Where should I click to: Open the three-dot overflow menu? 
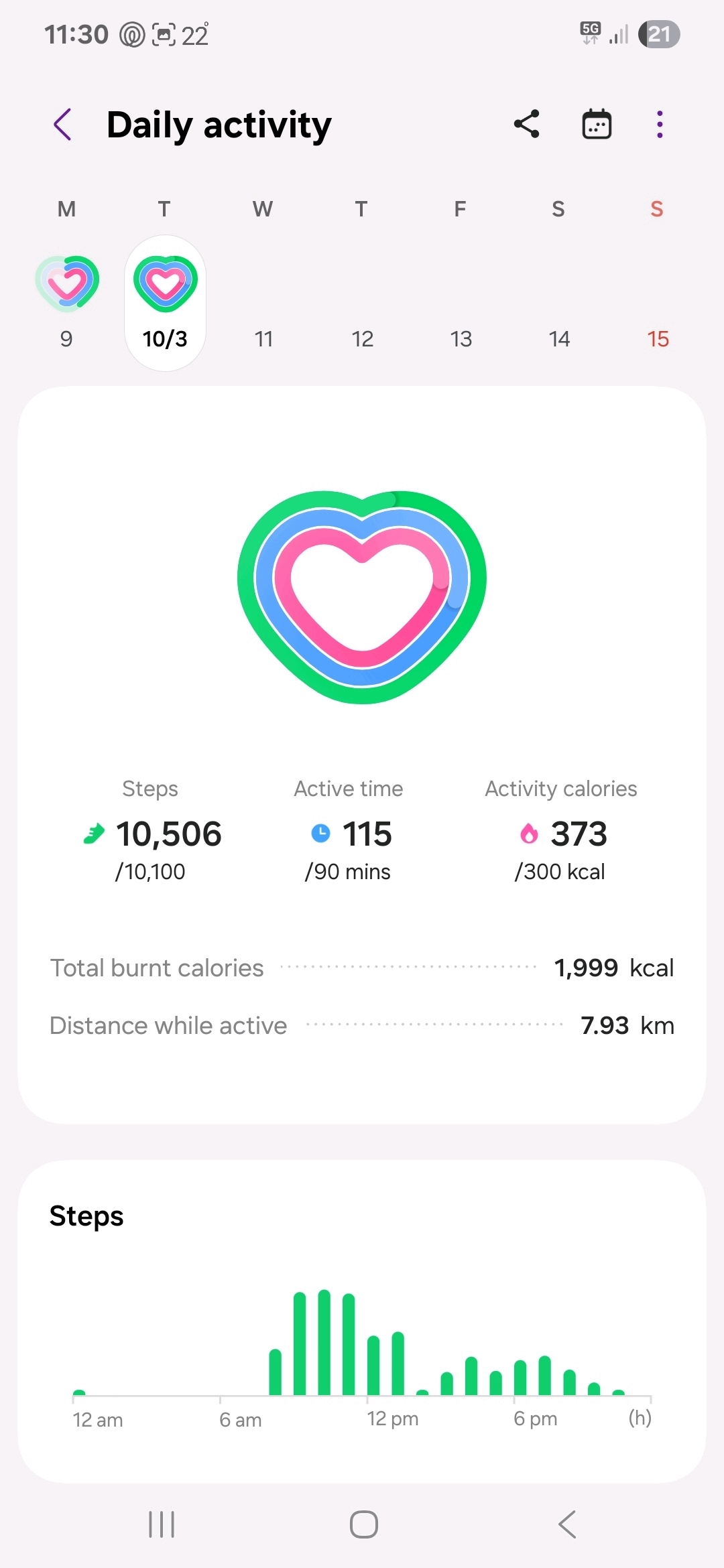point(660,125)
